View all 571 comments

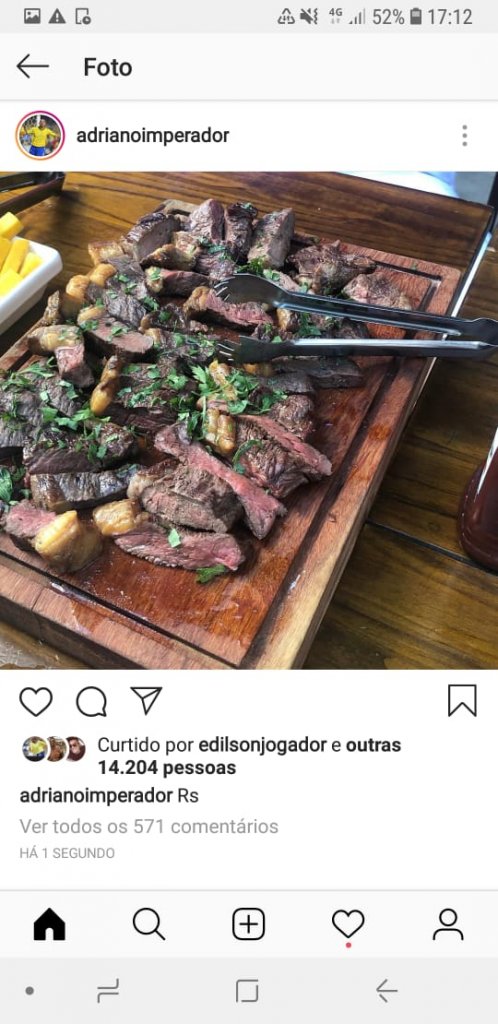tap(149, 826)
